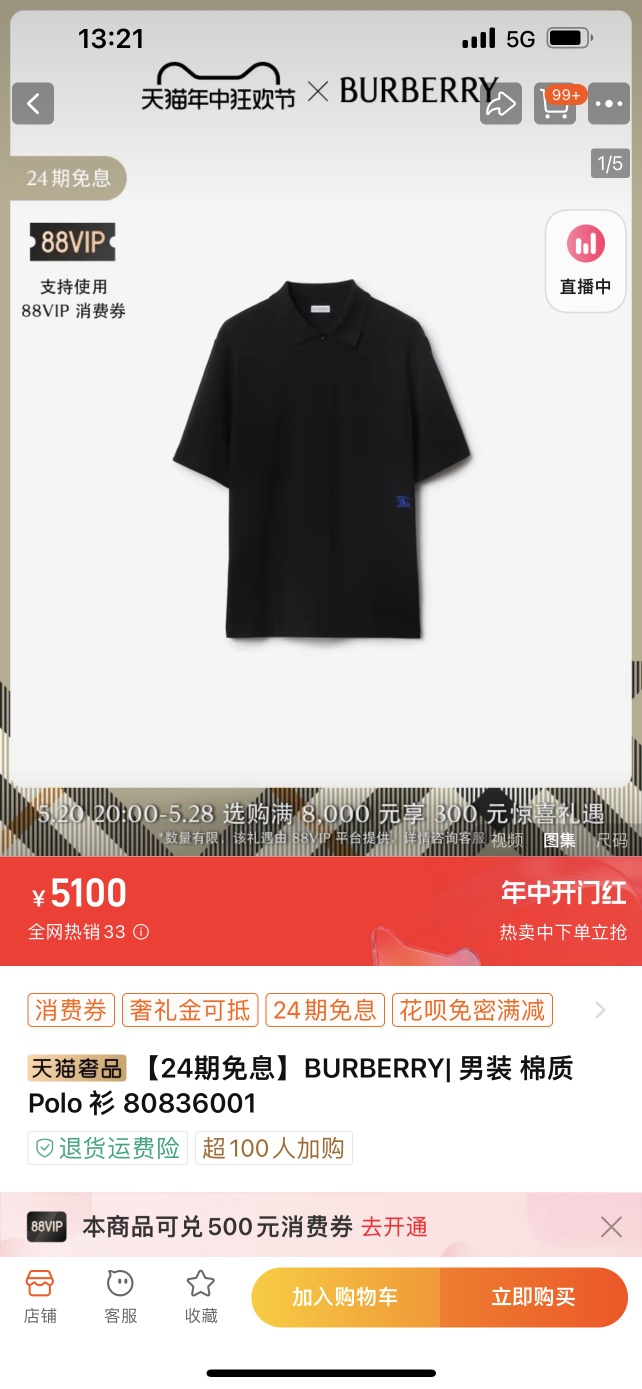This screenshot has width=642, height=1389.
Task: Go back to the previous page
Action: [x=33, y=103]
